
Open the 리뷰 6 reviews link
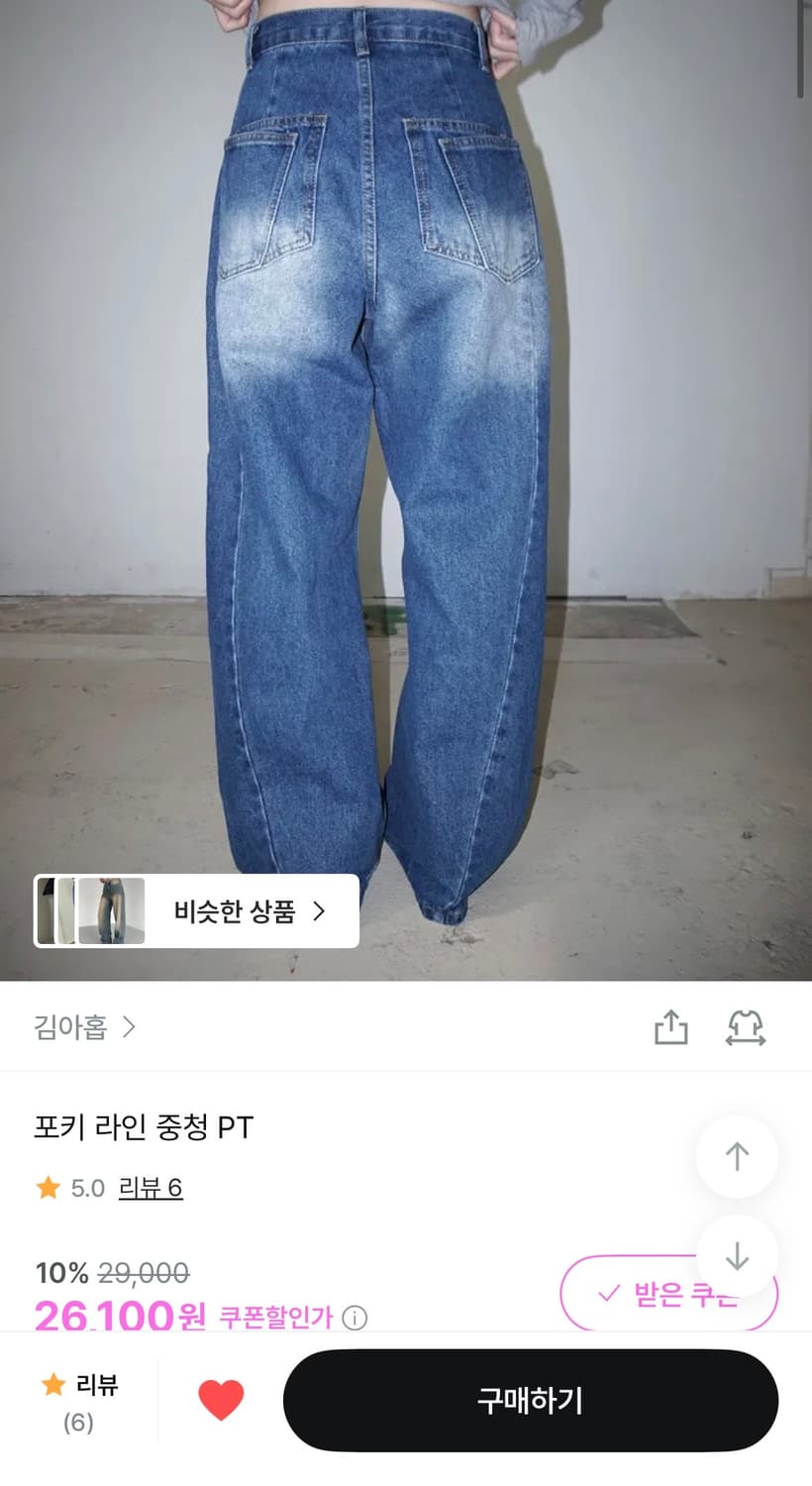point(151,1187)
